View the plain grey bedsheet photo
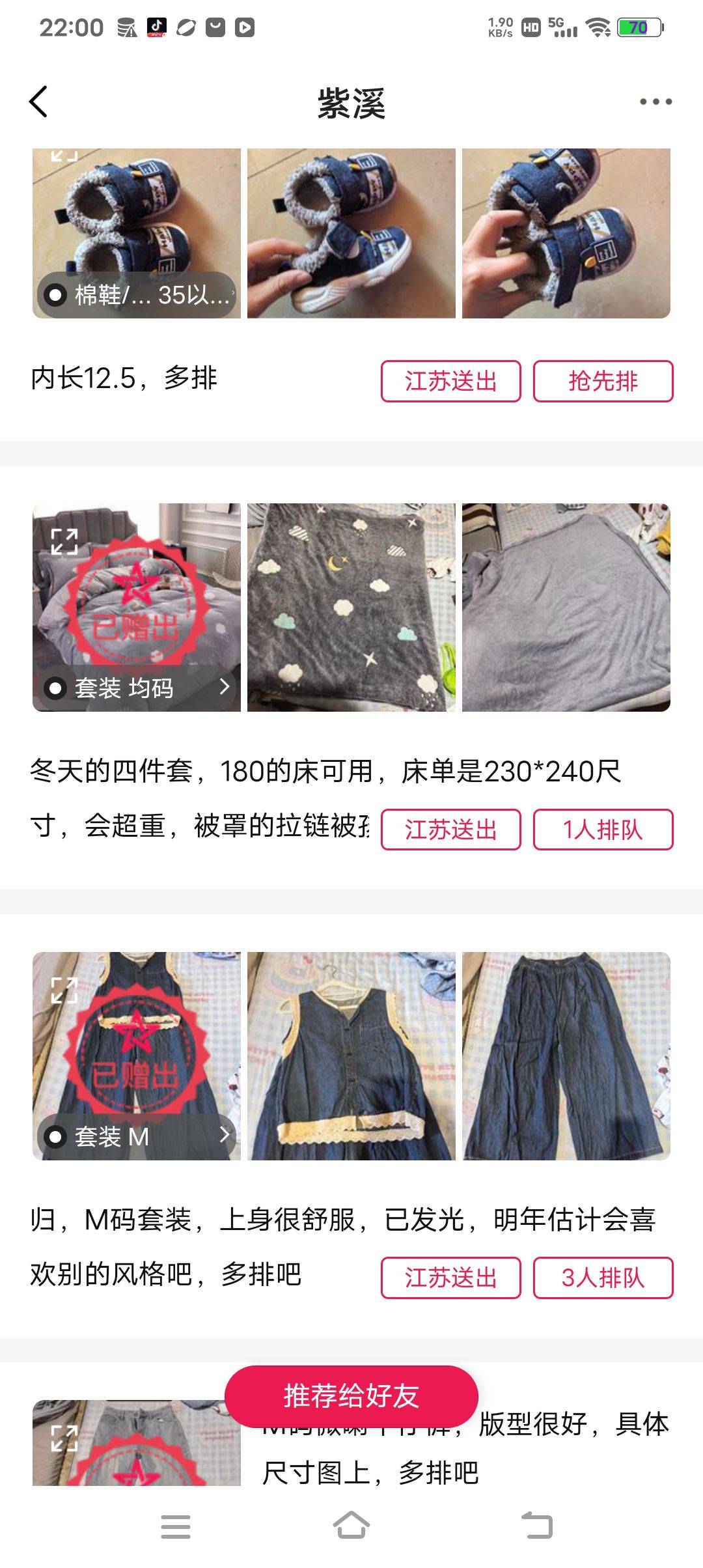The image size is (703, 1568). click(x=566, y=607)
